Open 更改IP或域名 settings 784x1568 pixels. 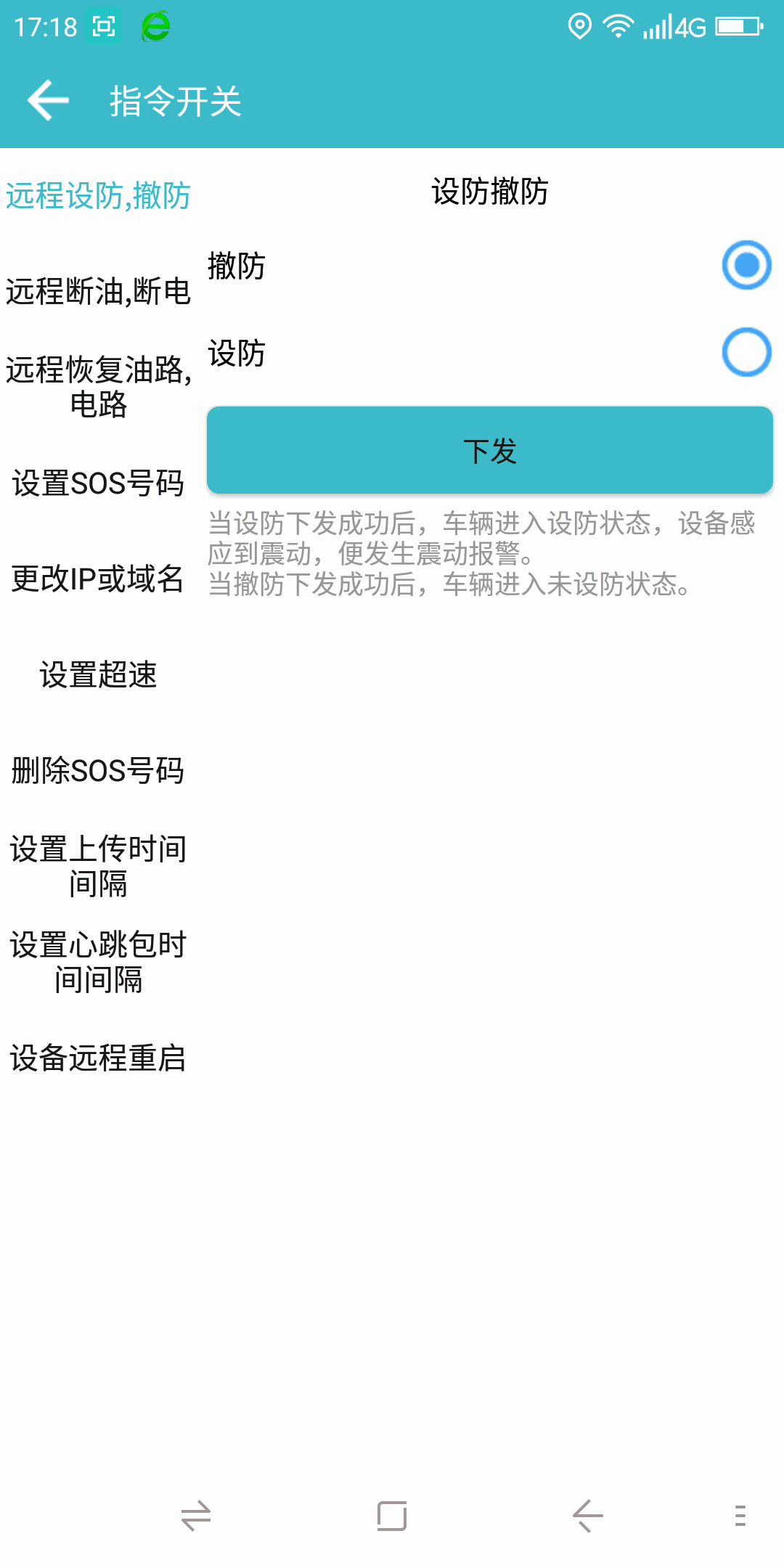click(x=98, y=579)
